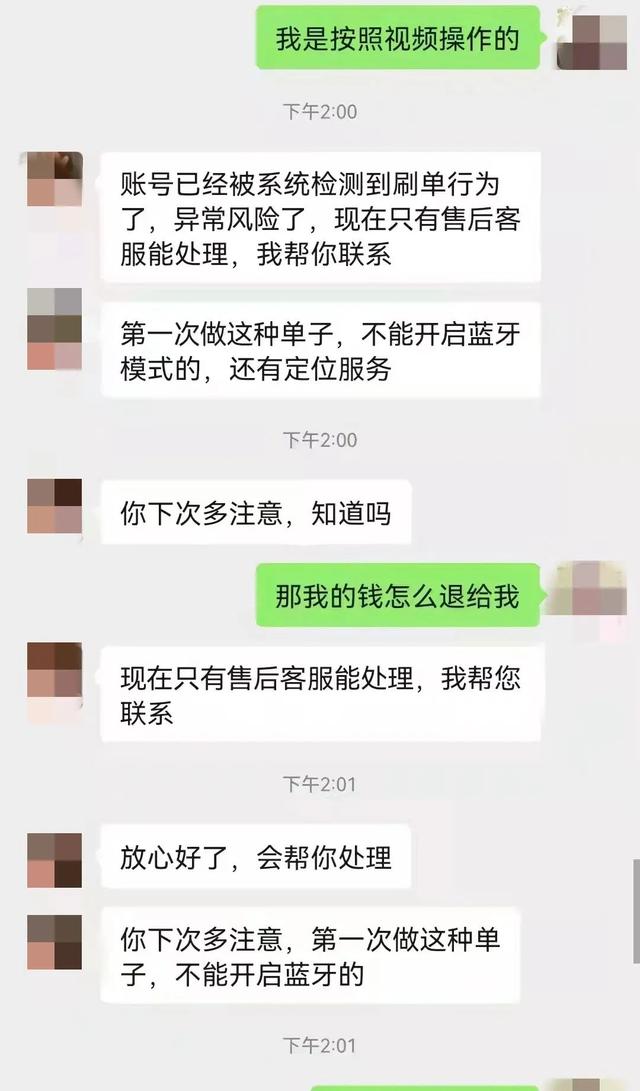
Task: Open sender's avatar beside '放心好了，会帮你处理'
Action: coord(54,860)
